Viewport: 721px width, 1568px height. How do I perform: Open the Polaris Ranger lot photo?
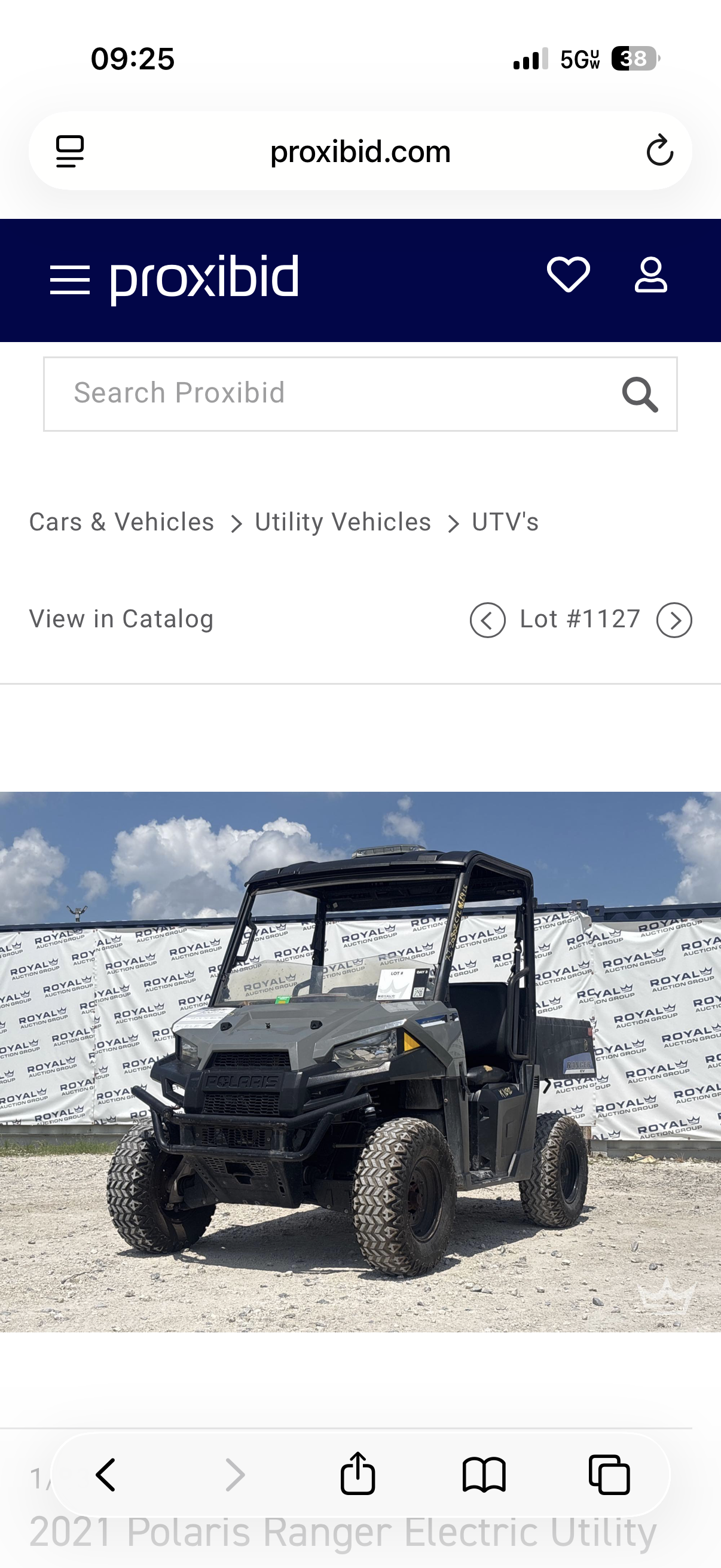click(x=360, y=1061)
